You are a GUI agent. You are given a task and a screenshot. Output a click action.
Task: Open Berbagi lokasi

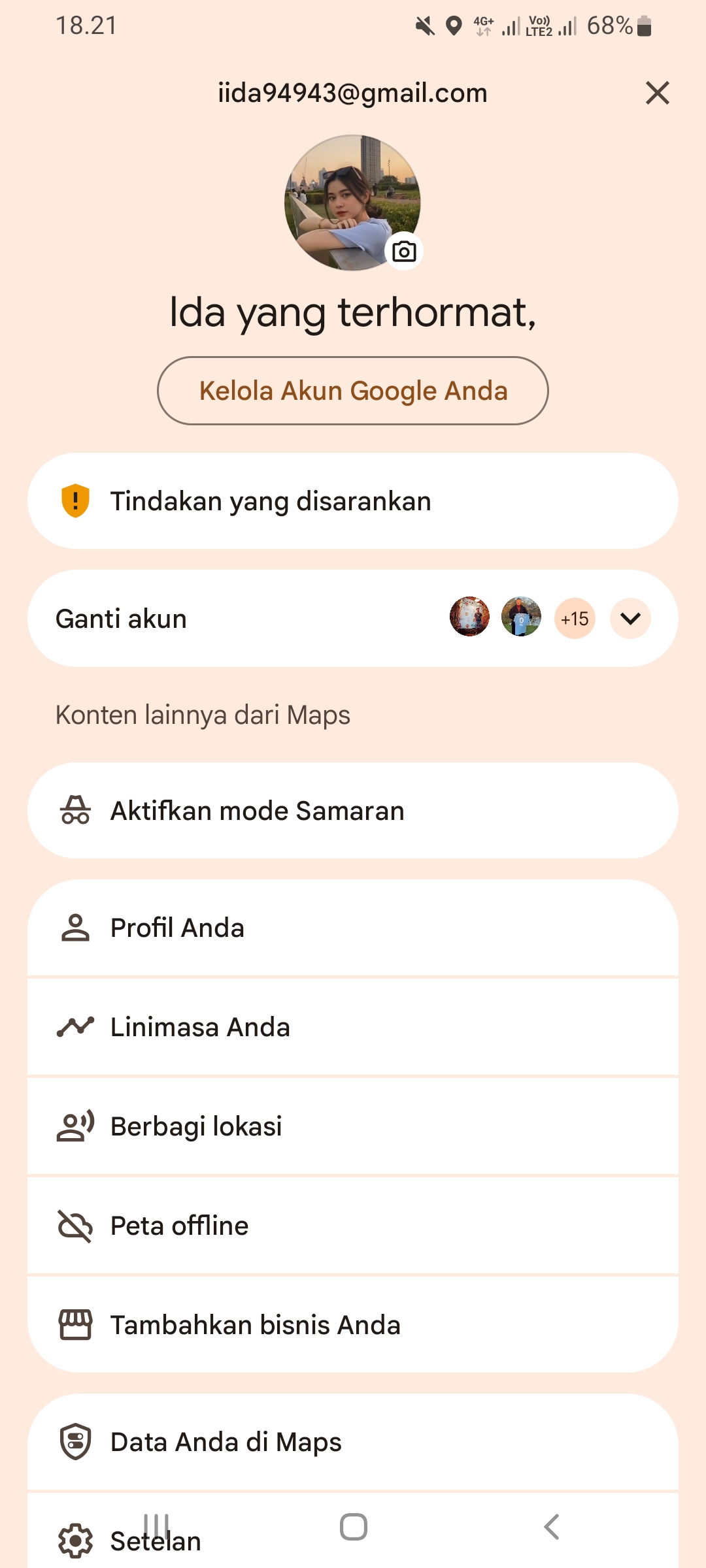coord(353,1126)
